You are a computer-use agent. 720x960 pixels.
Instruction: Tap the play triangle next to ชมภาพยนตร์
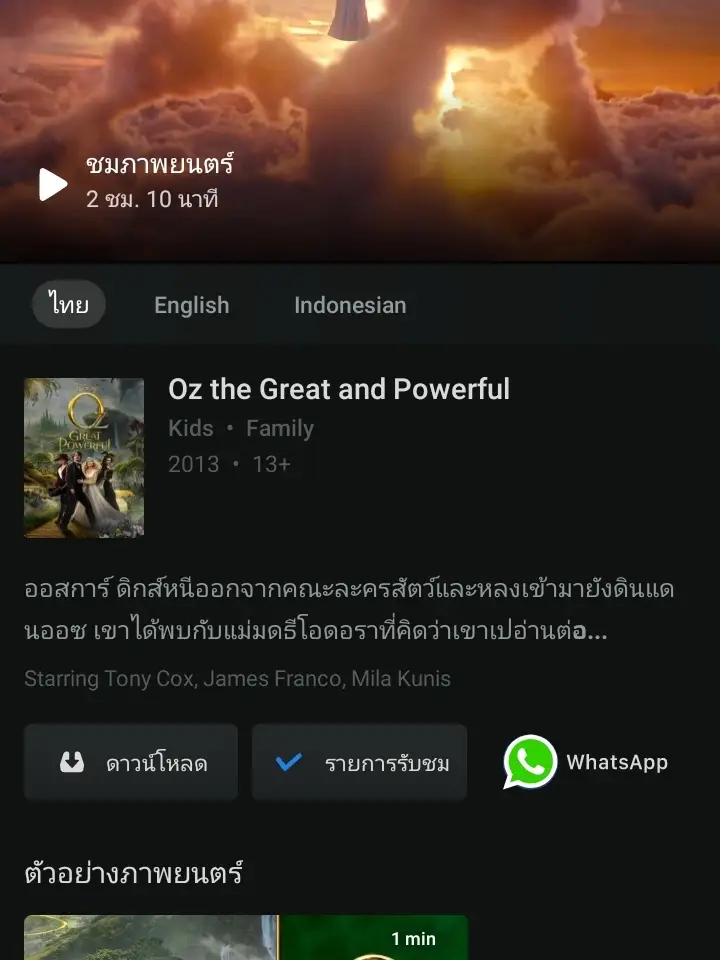click(x=53, y=183)
